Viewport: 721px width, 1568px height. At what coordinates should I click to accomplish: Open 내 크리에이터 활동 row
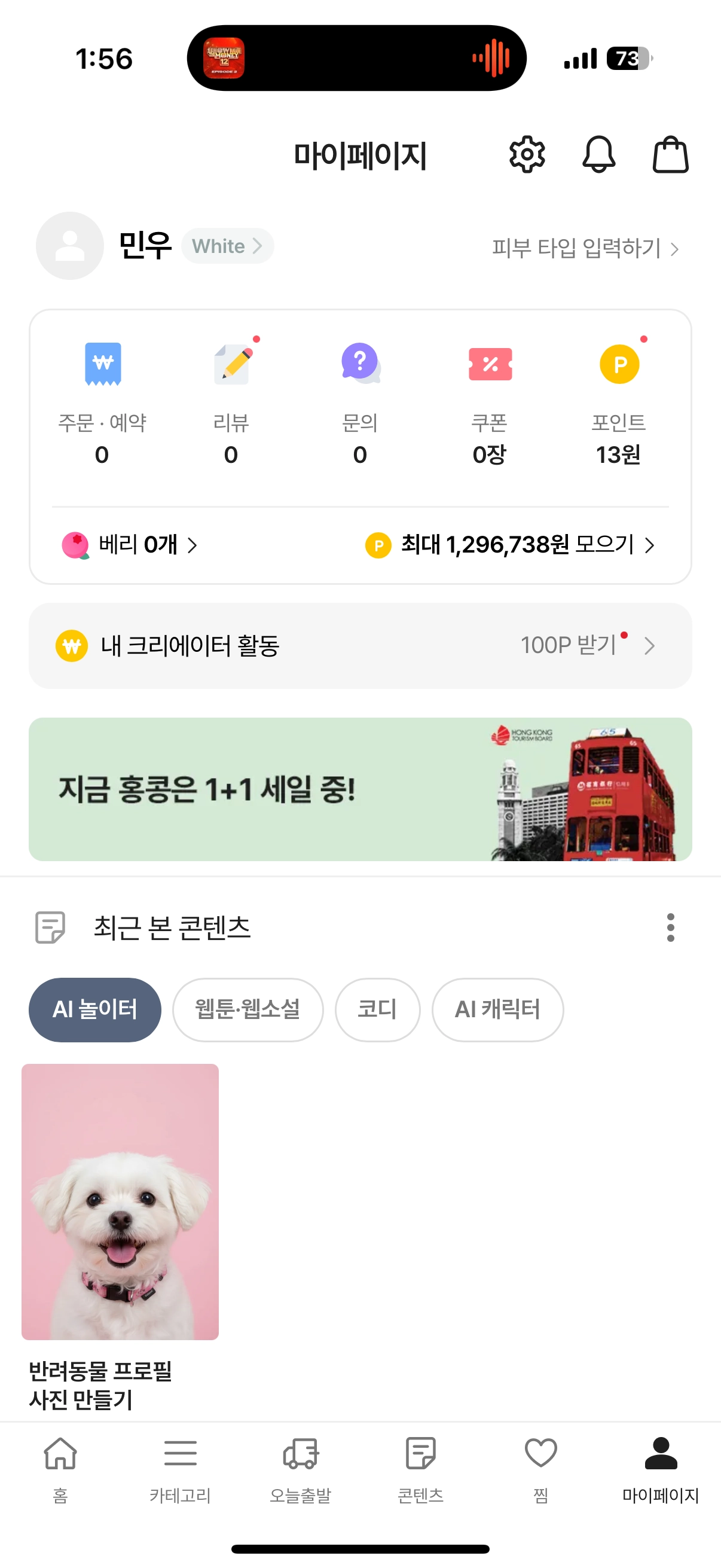tap(360, 646)
